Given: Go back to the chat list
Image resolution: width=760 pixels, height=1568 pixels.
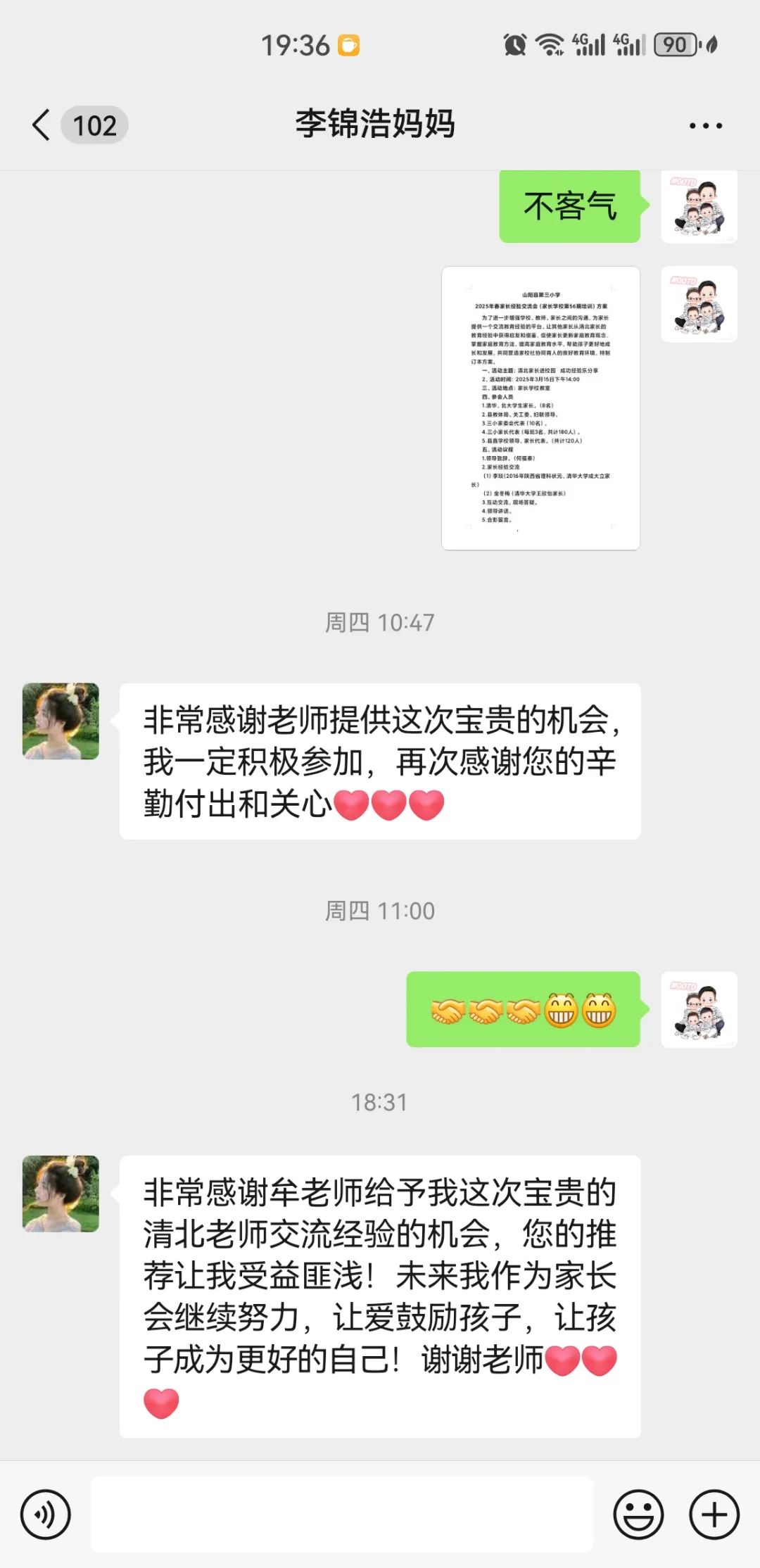Looking at the screenshot, I should coord(42,125).
